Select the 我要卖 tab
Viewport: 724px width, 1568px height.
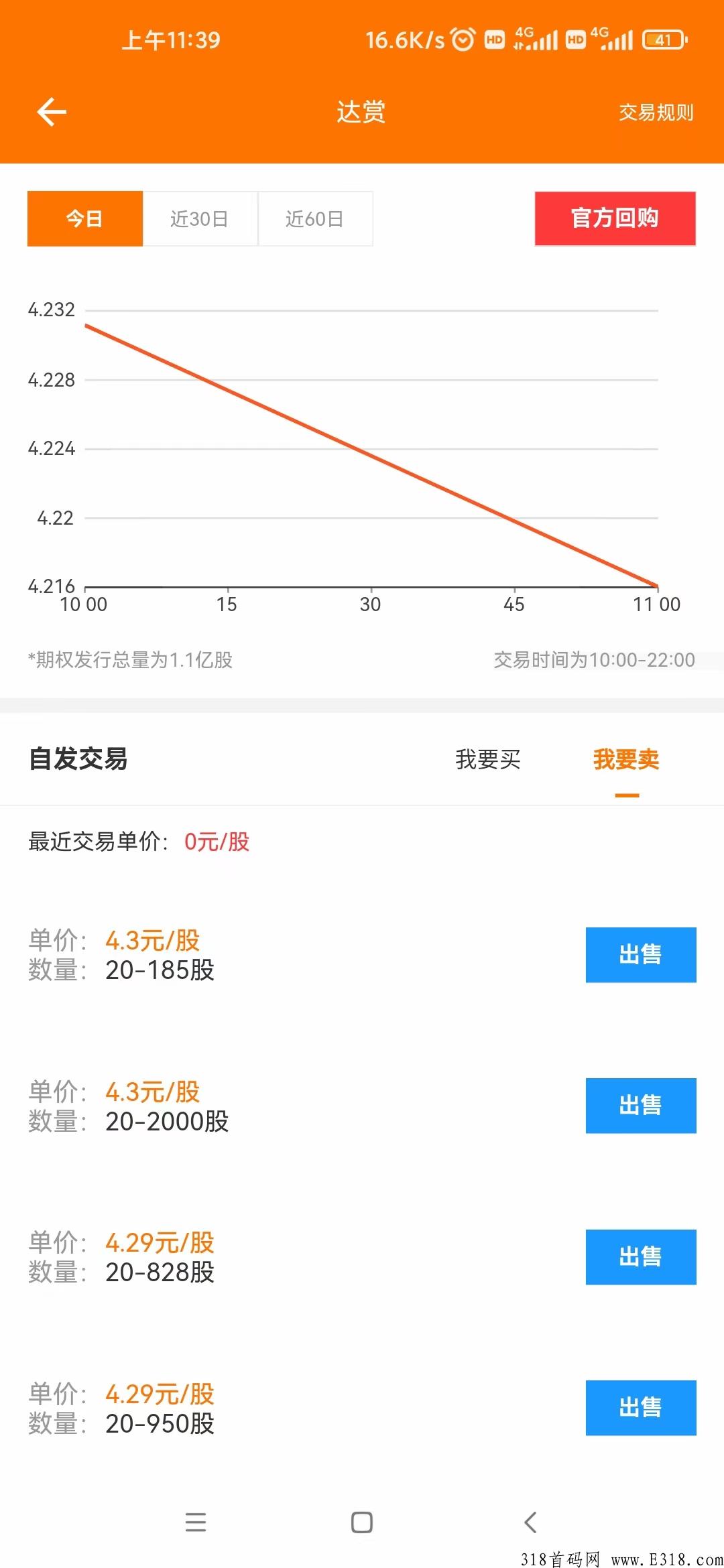click(626, 759)
